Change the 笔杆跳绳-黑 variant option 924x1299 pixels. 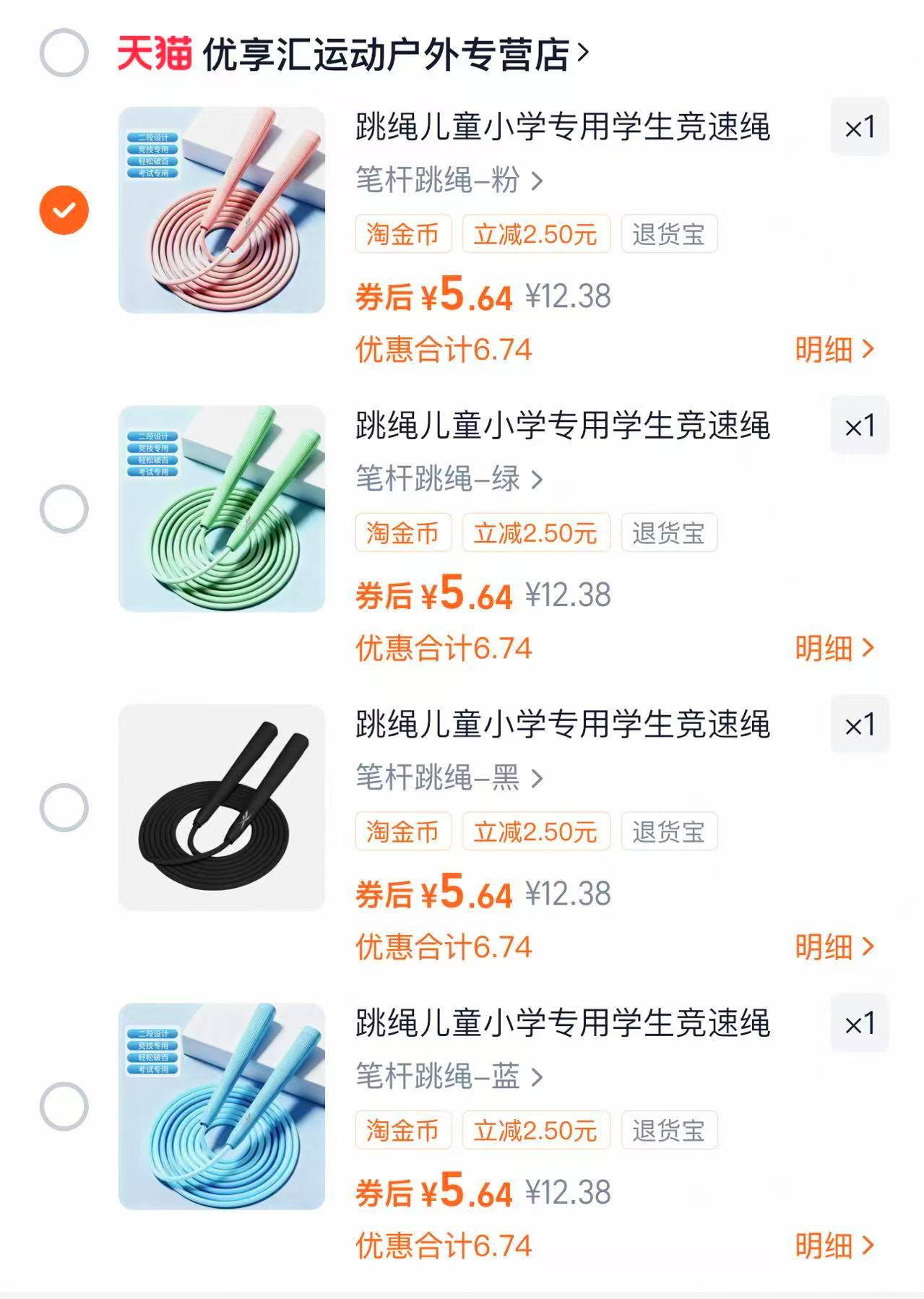[449, 778]
